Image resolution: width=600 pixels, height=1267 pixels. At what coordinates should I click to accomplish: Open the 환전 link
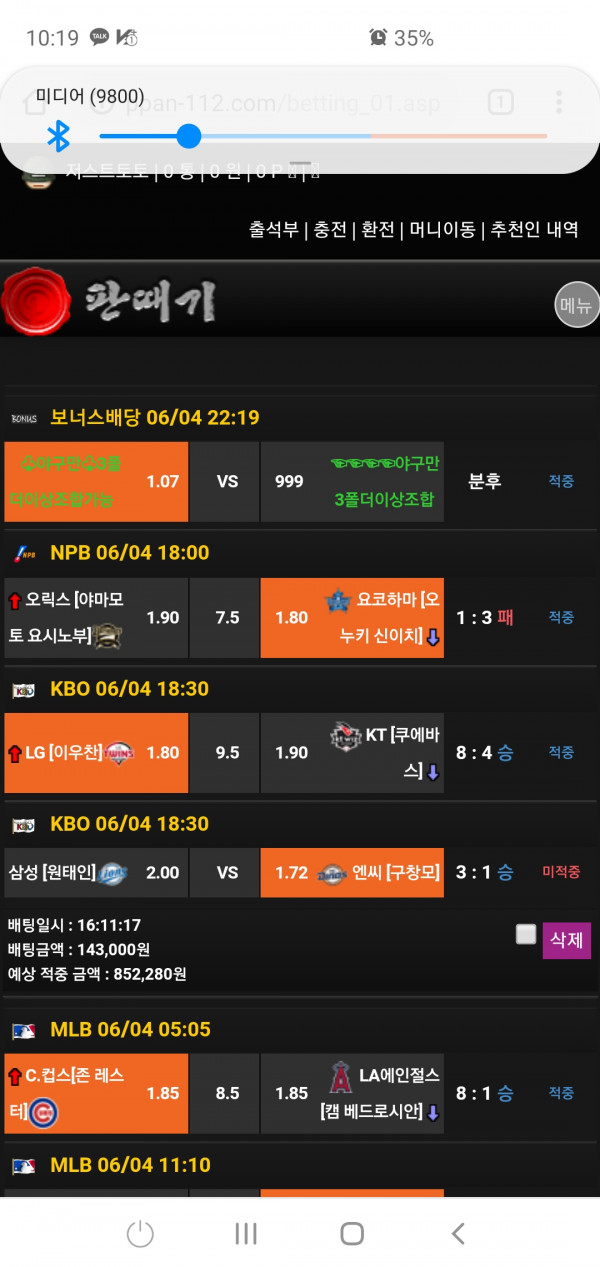(378, 229)
